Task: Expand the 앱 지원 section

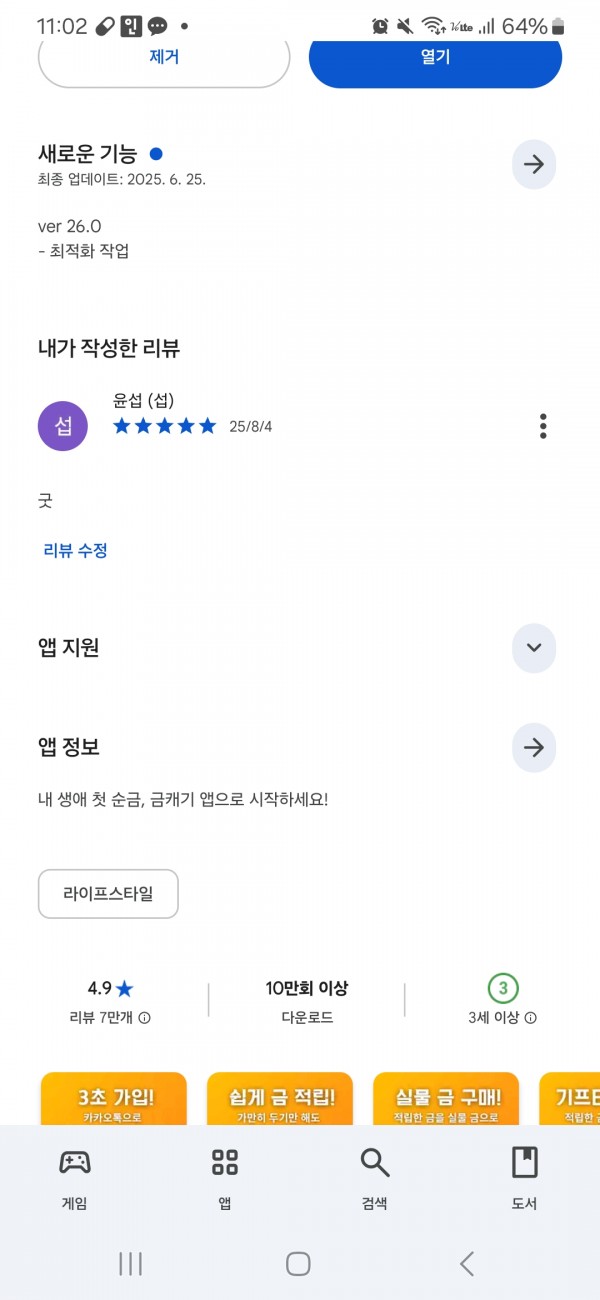Action: tap(534, 648)
